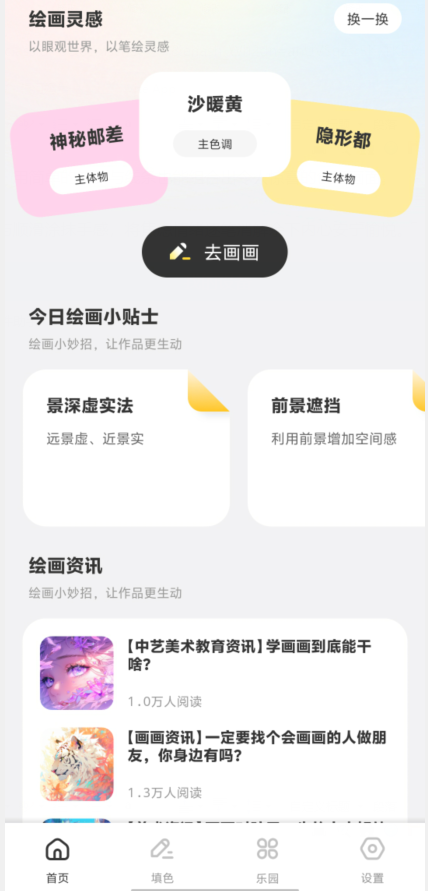Open the article about 会画画的人做朋友
The width and height of the screenshot is (428, 891).
215,764
